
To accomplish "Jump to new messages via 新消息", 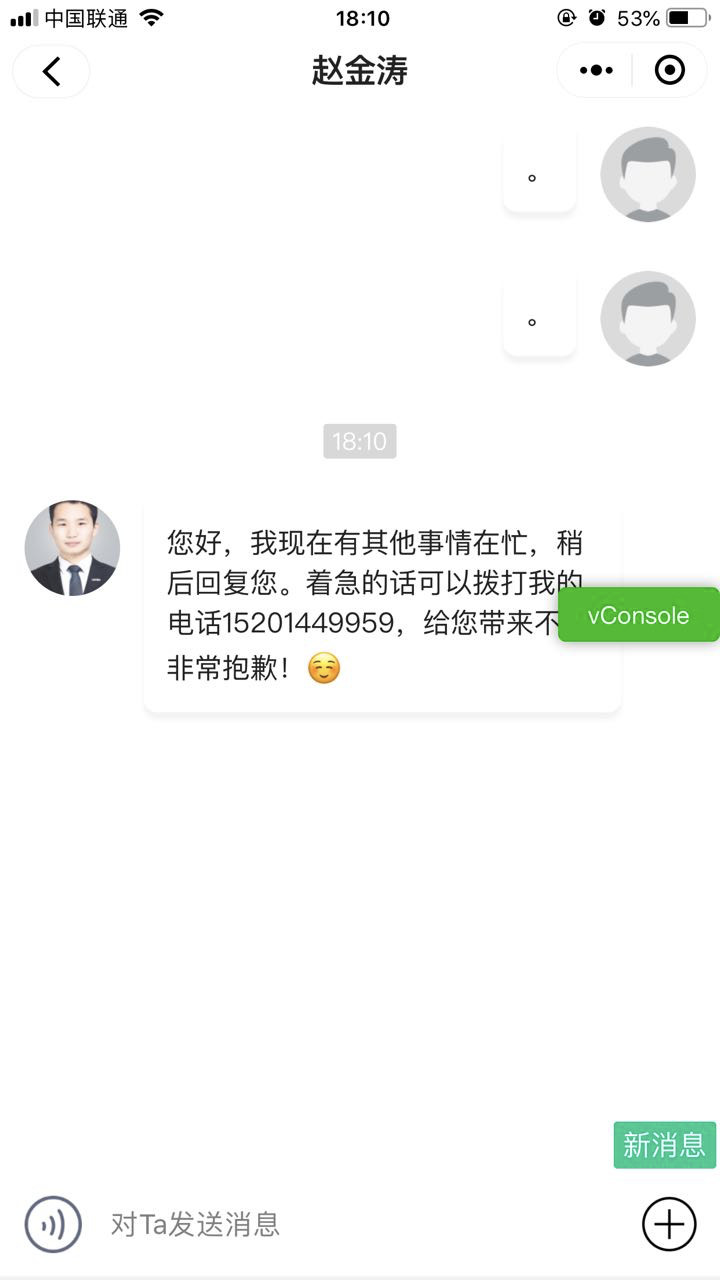I will [664, 1145].
